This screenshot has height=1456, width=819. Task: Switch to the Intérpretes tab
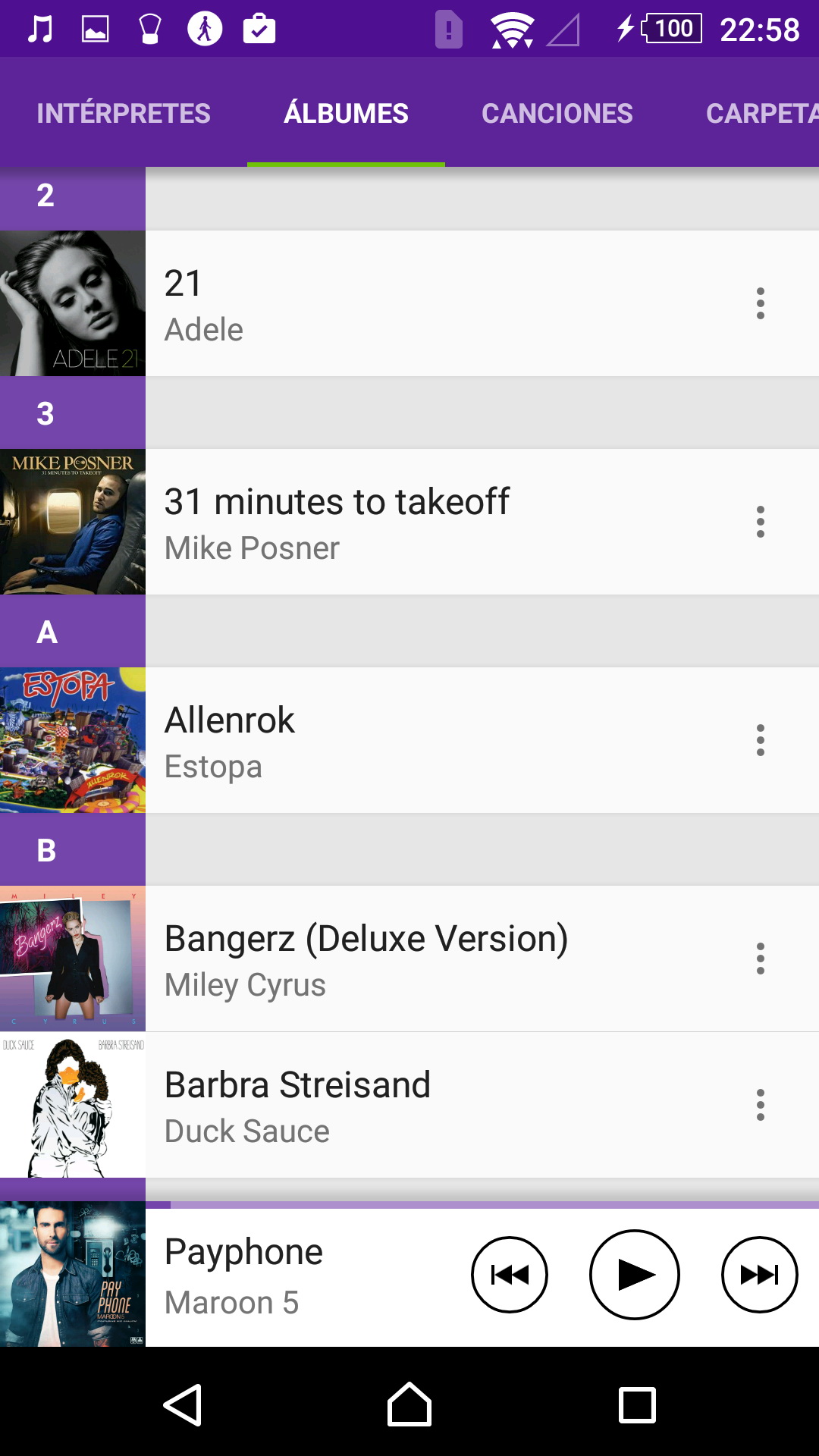(x=124, y=114)
